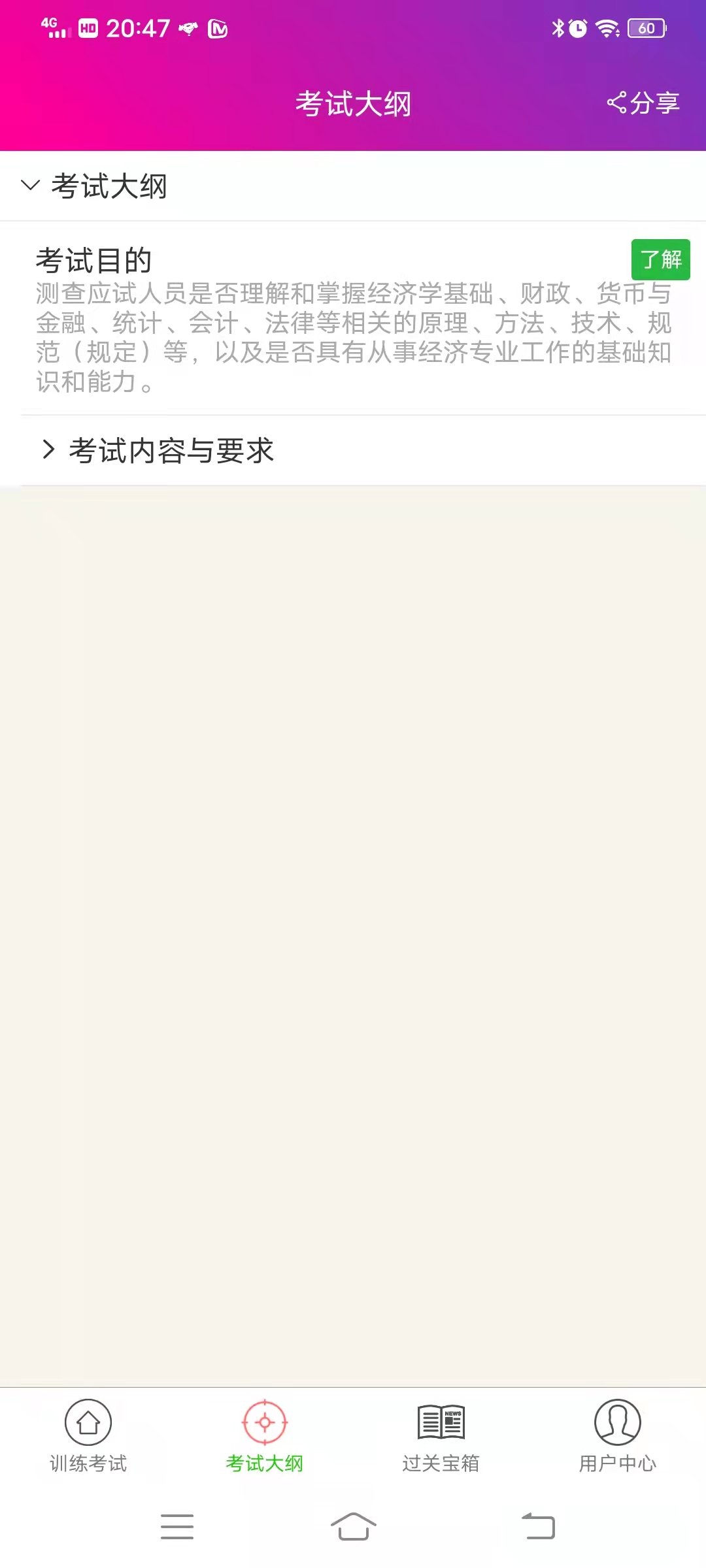Collapse the 考试大纲 section

pyautogui.click(x=95, y=186)
